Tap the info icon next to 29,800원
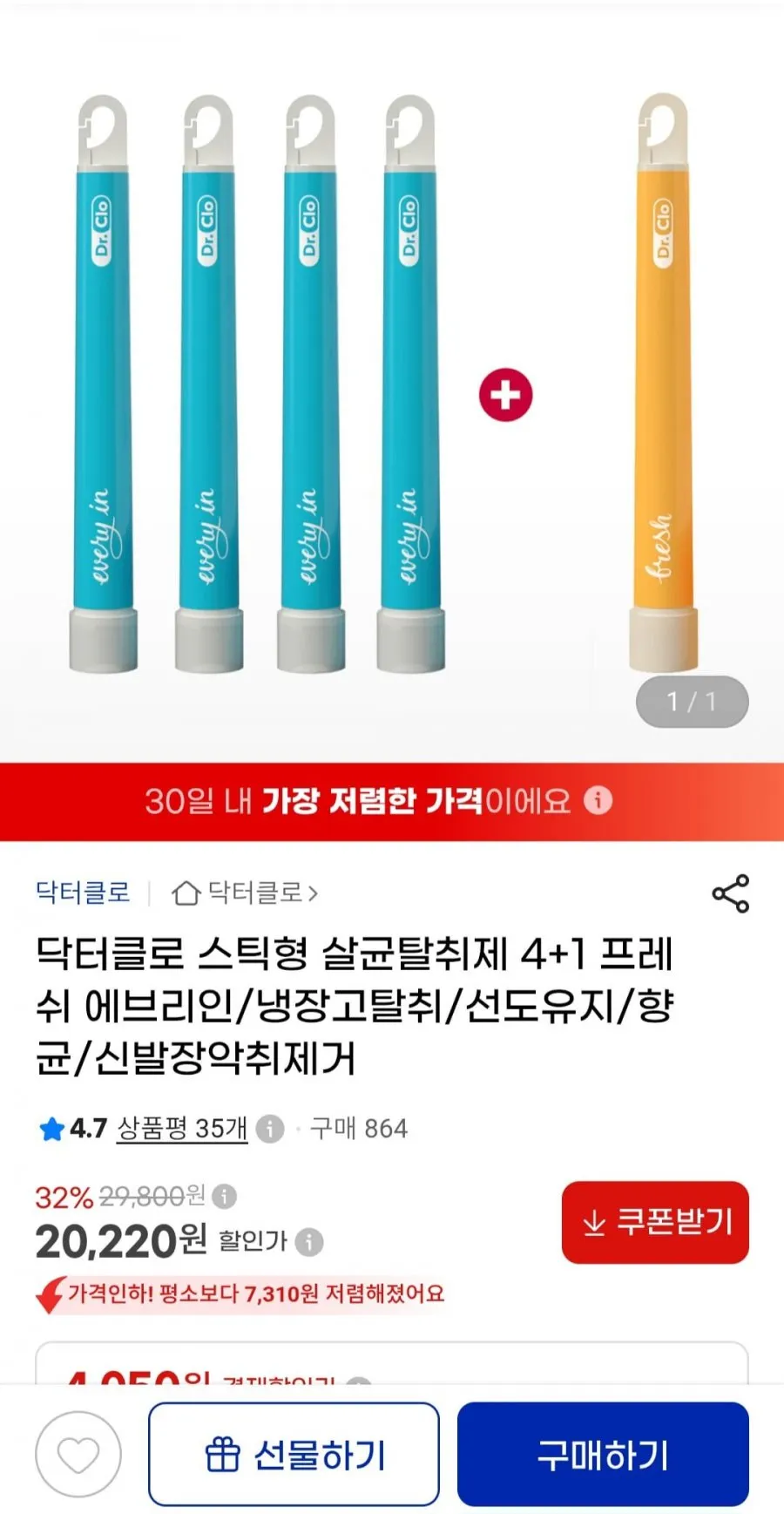784x1514 pixels. [x=224, y=1196]
